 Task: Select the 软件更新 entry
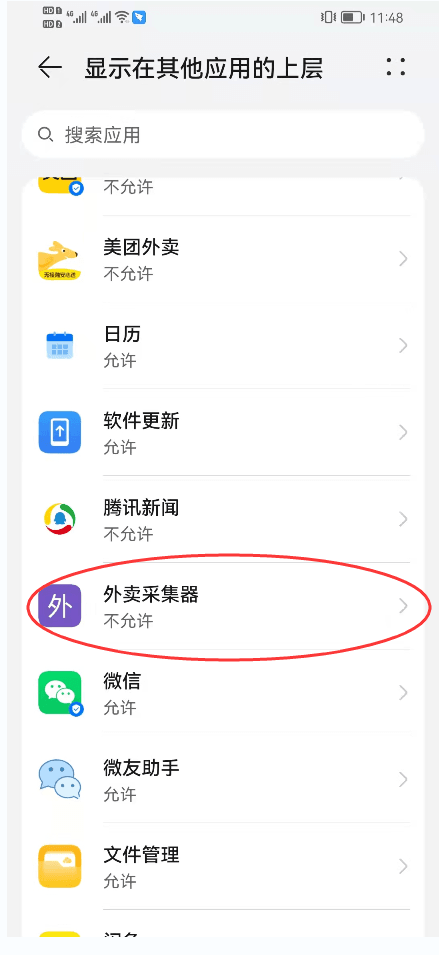223,432
